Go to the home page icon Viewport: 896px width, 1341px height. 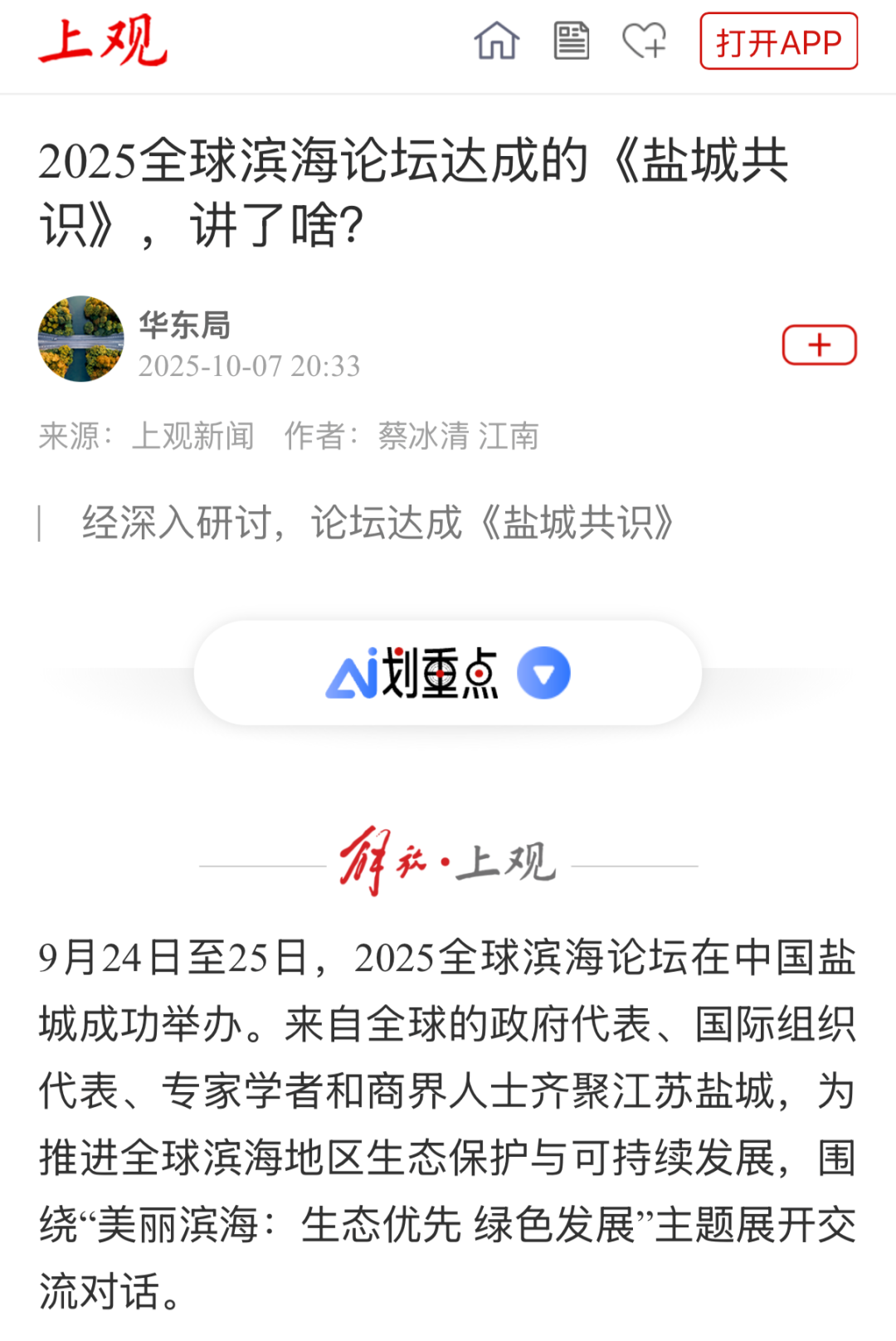point(496,41)
